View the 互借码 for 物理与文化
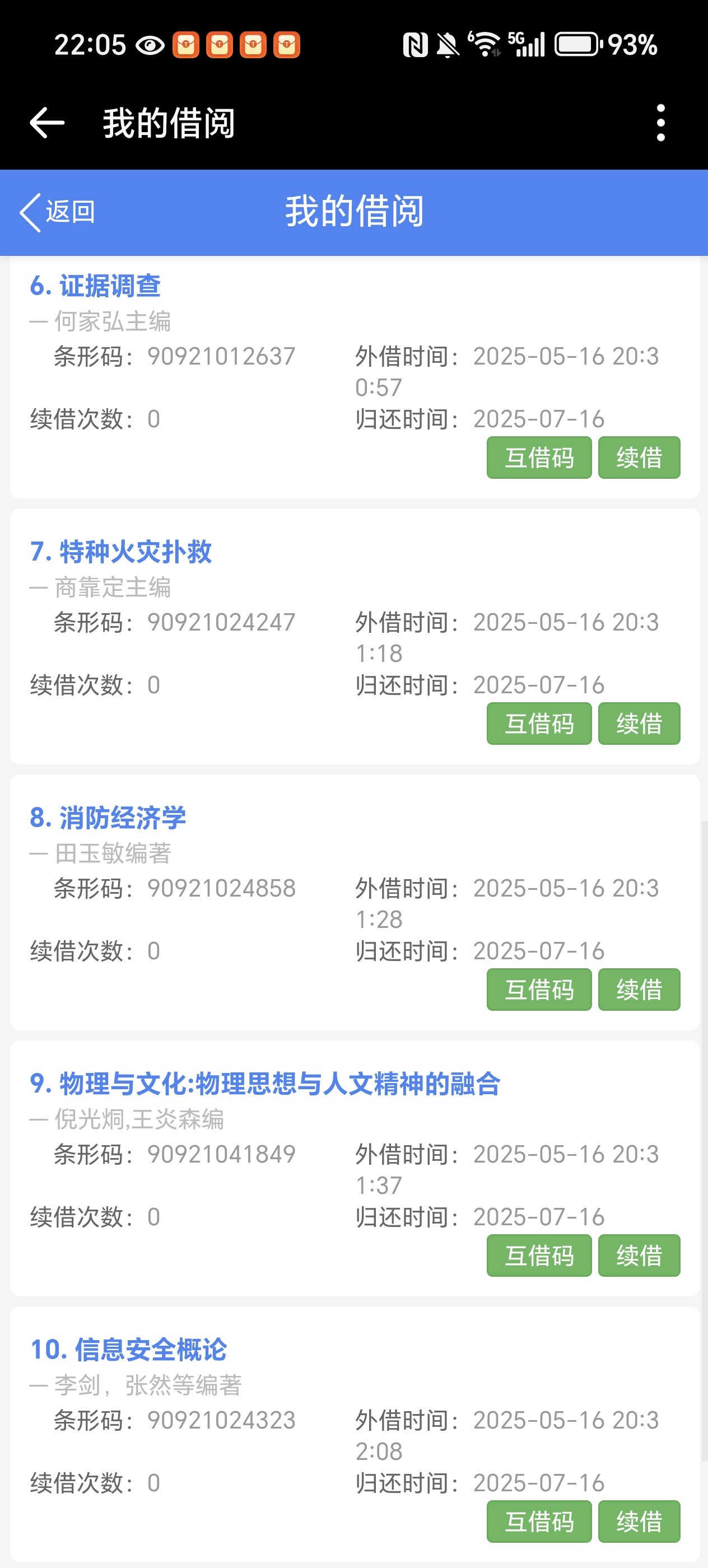The width and height of the screenshot is (708, 1568). tap(539, 1256)
